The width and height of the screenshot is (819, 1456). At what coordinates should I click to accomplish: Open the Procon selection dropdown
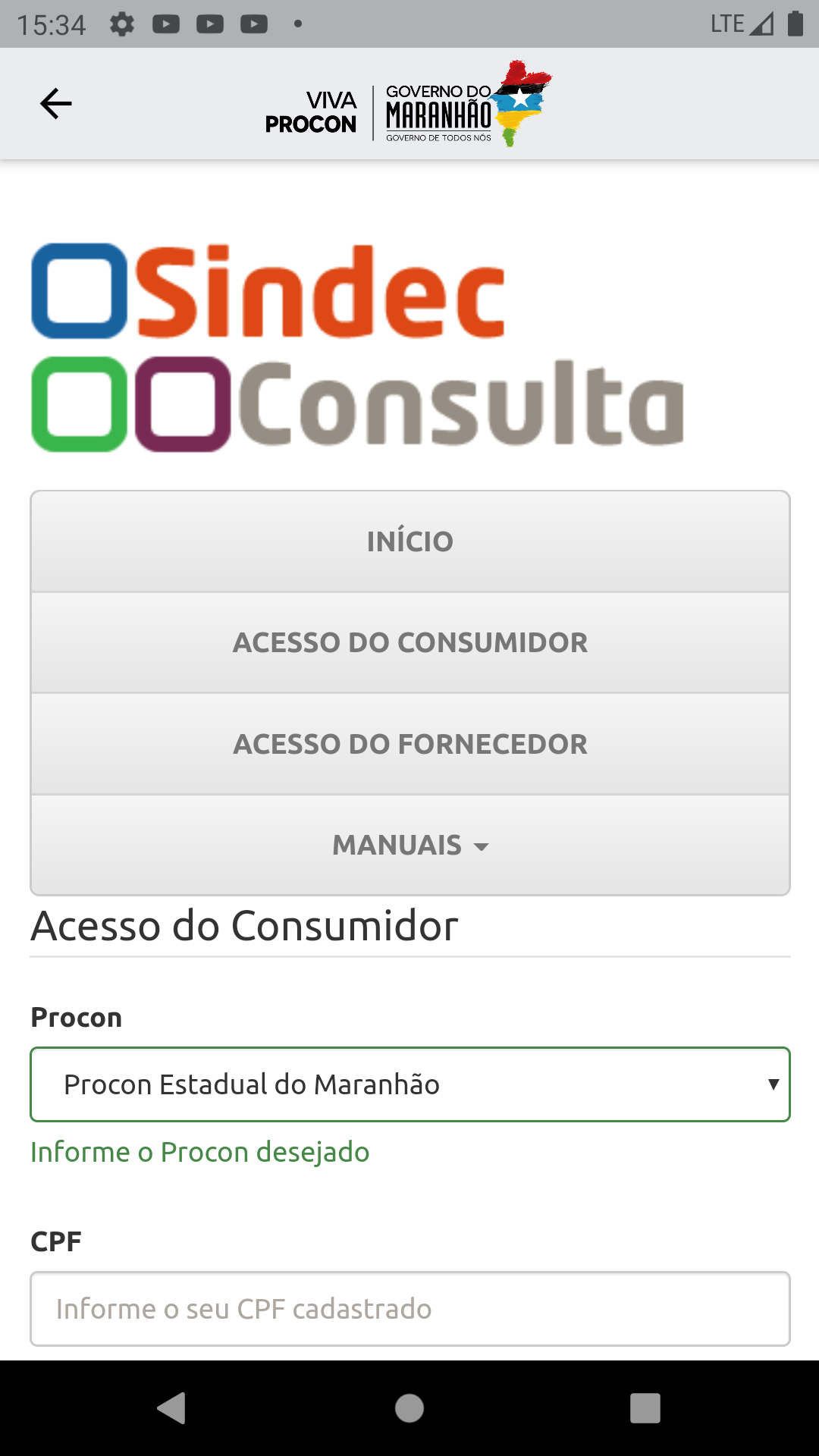click(x=409, y=1084)
